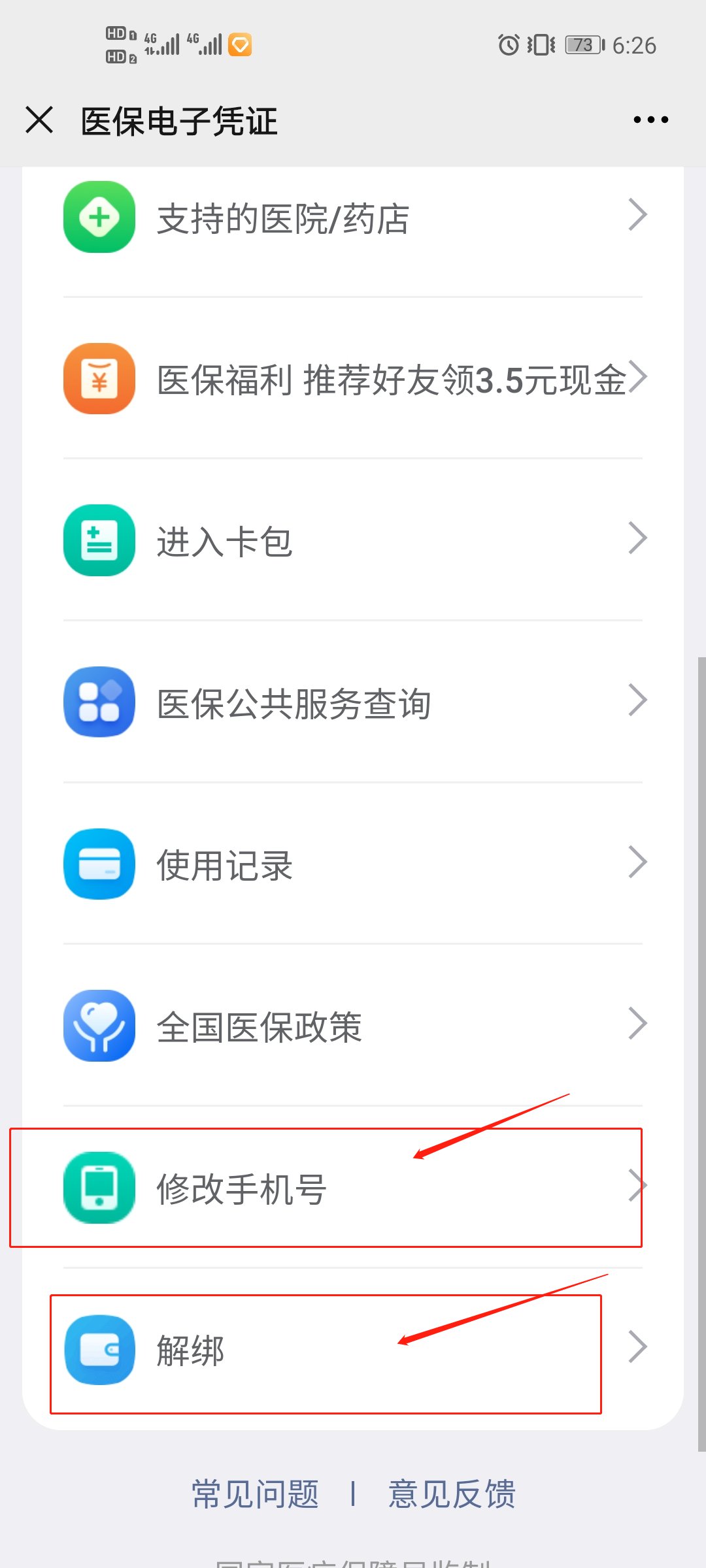The width and height of the screenshot is (706, 1568).
Task: Open 医保公共服务查询
Action: point(353,703)
